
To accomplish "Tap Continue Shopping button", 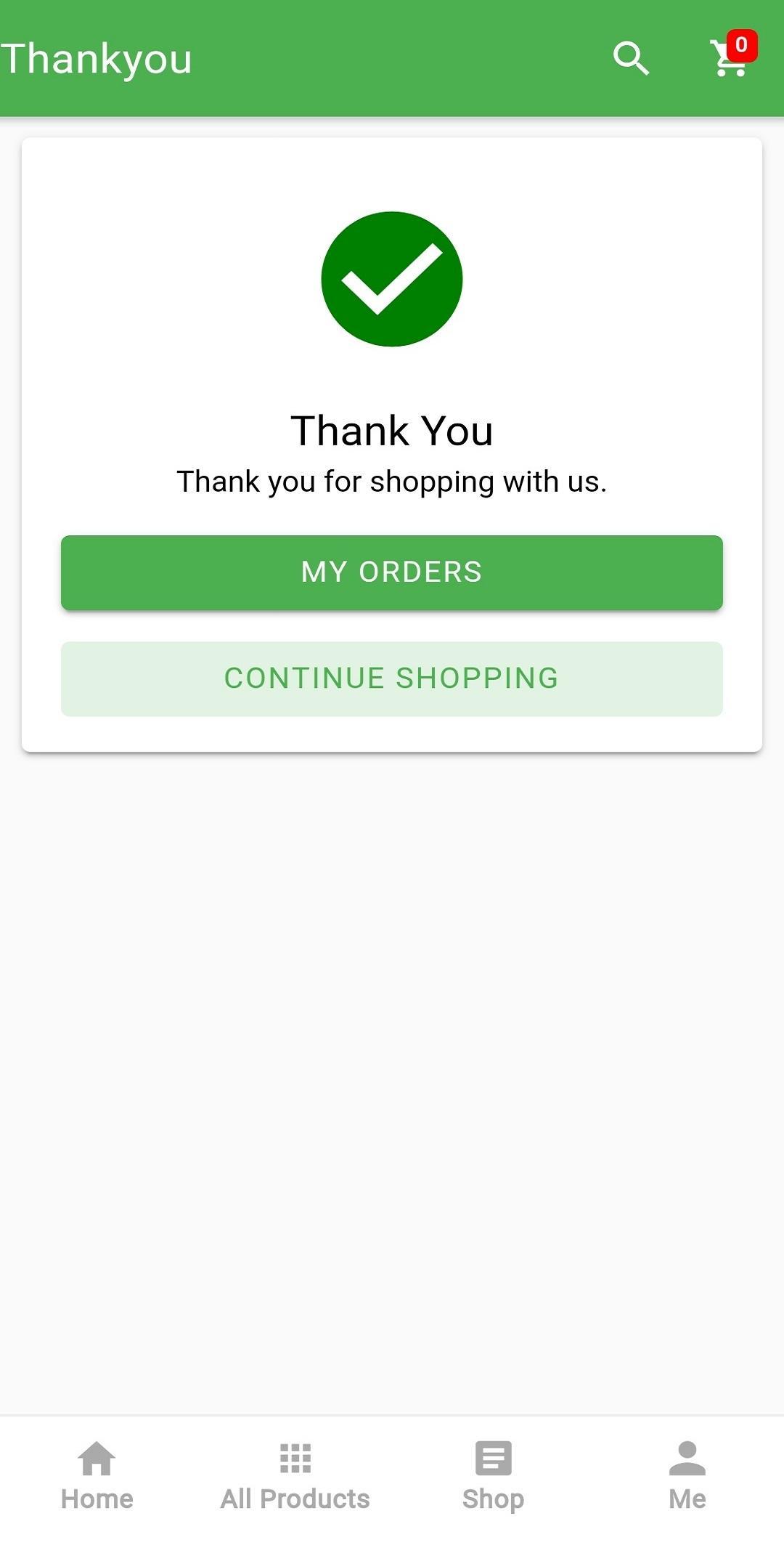I will click(392, 678).
